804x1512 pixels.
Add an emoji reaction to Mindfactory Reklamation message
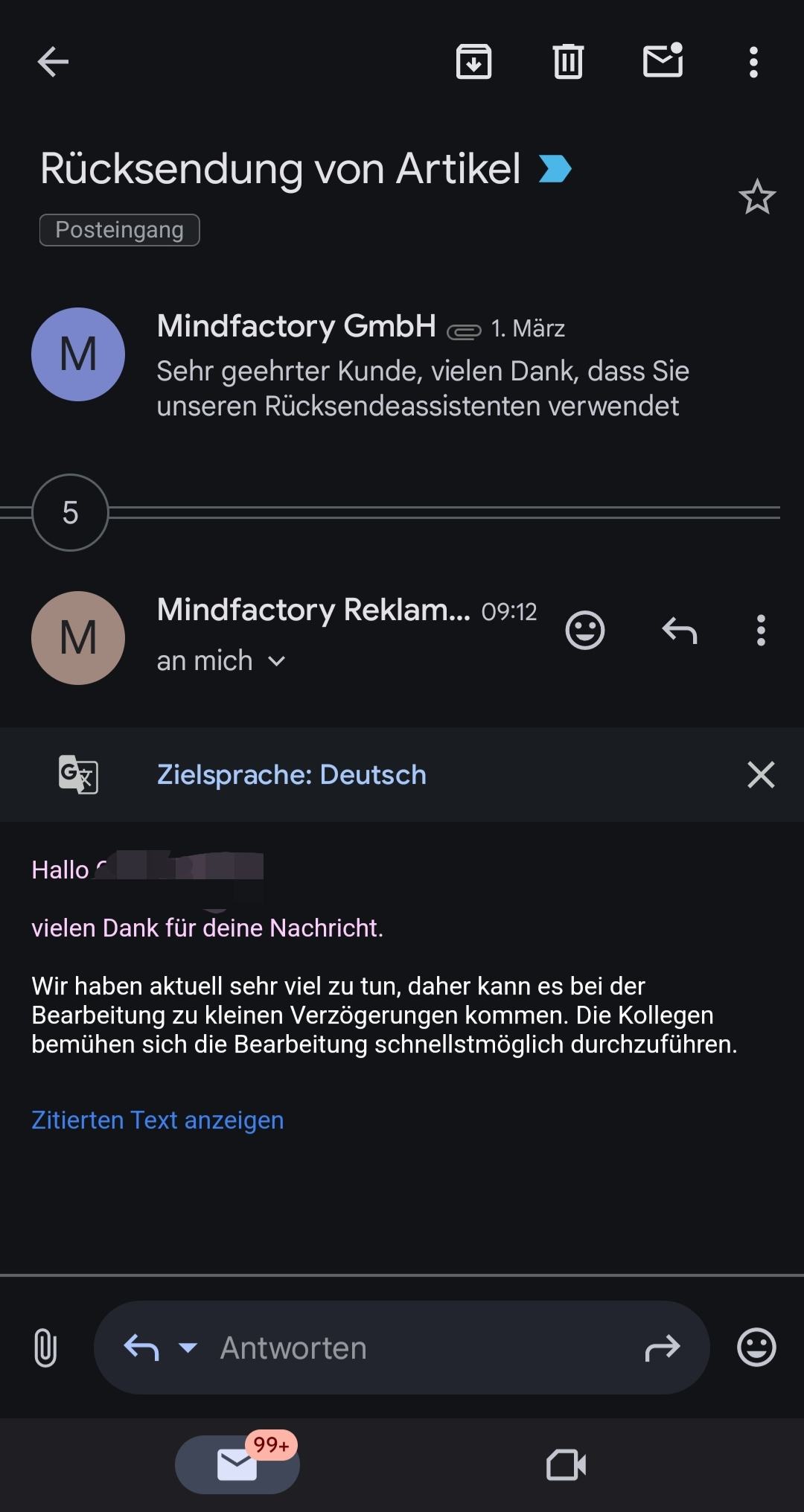pyautogui.click(x=585, y=631)
